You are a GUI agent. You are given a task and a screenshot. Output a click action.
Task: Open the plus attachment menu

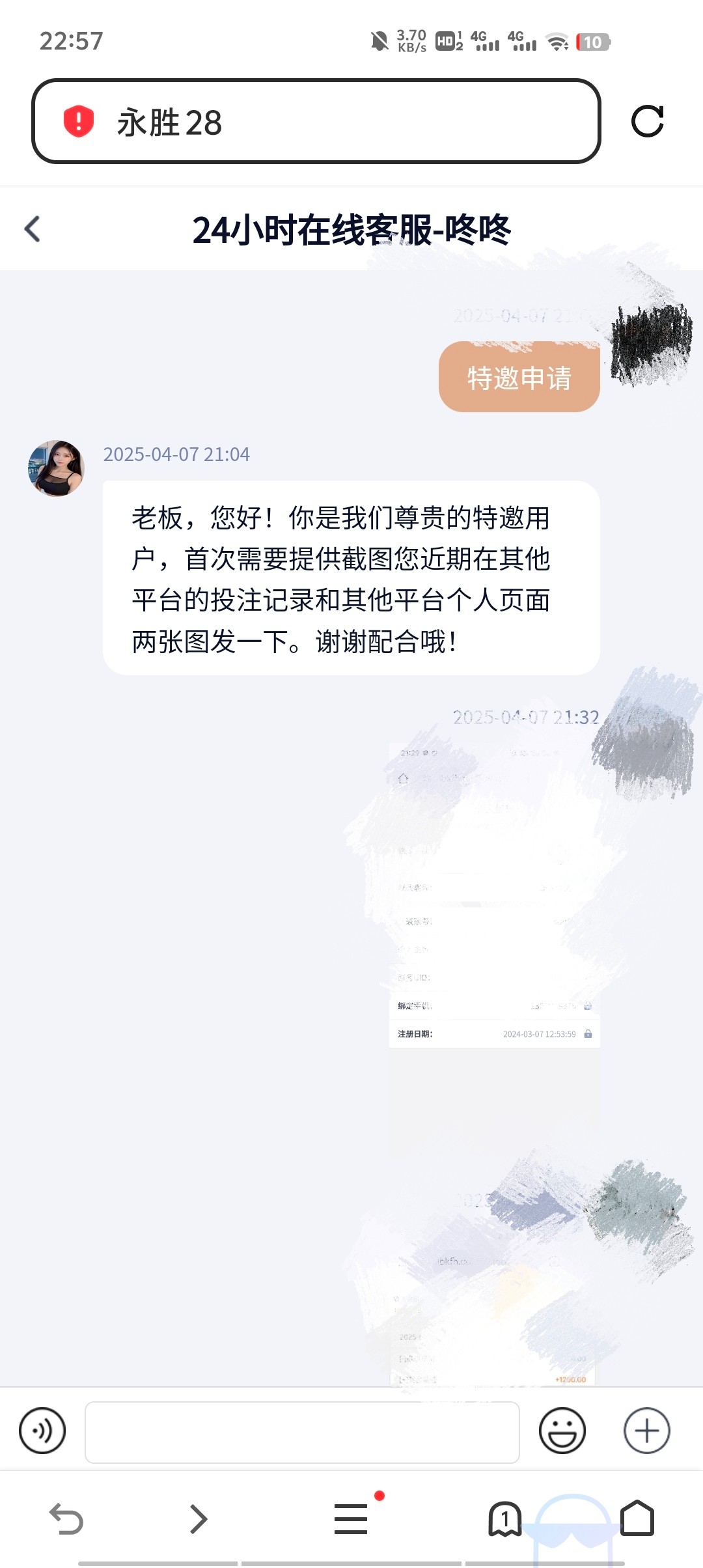646,1431
